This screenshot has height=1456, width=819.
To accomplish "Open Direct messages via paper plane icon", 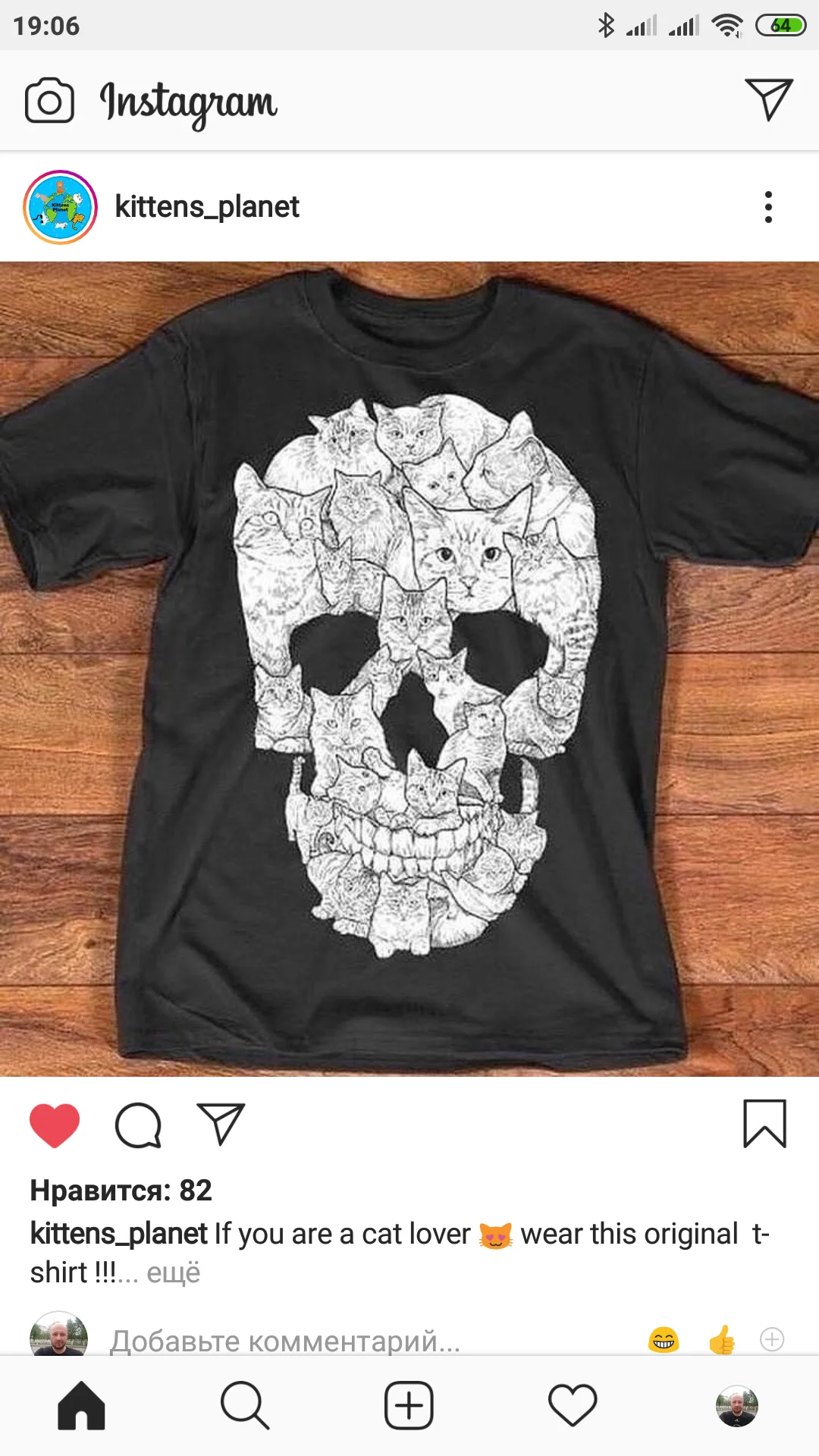I will (x=769, y=99).
